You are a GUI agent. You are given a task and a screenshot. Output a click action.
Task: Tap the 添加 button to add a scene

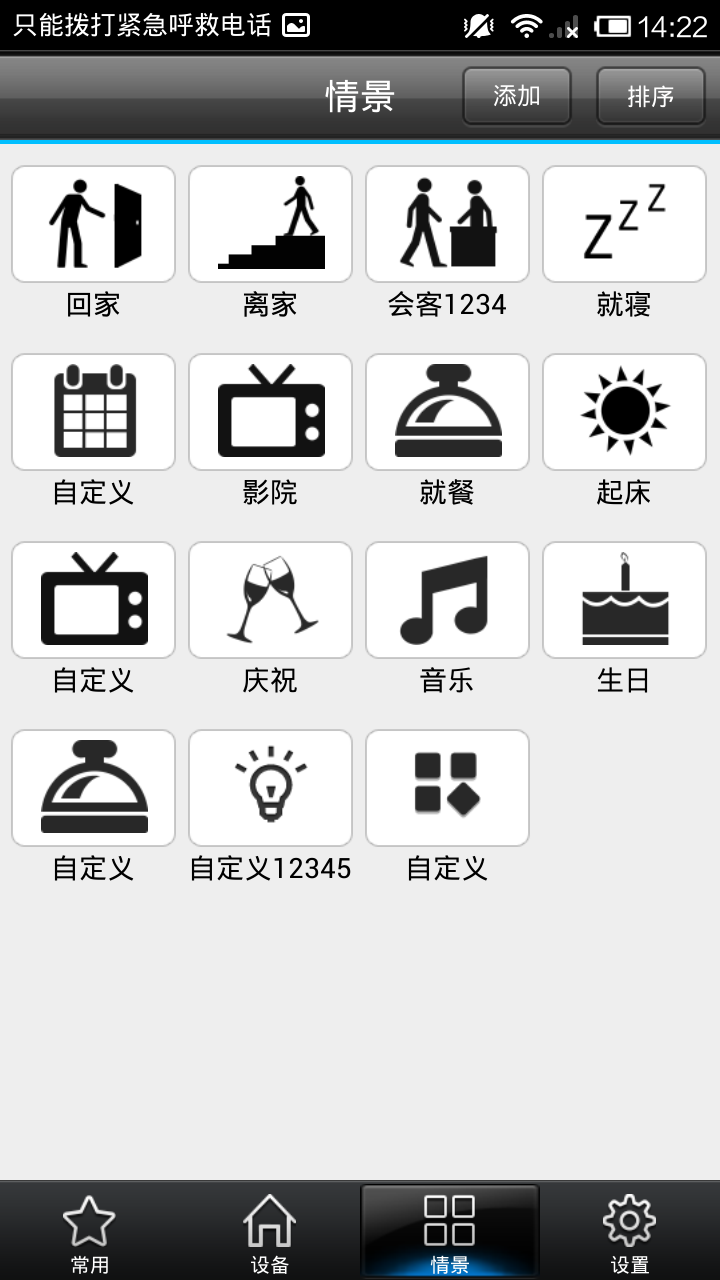click(516, 96)
